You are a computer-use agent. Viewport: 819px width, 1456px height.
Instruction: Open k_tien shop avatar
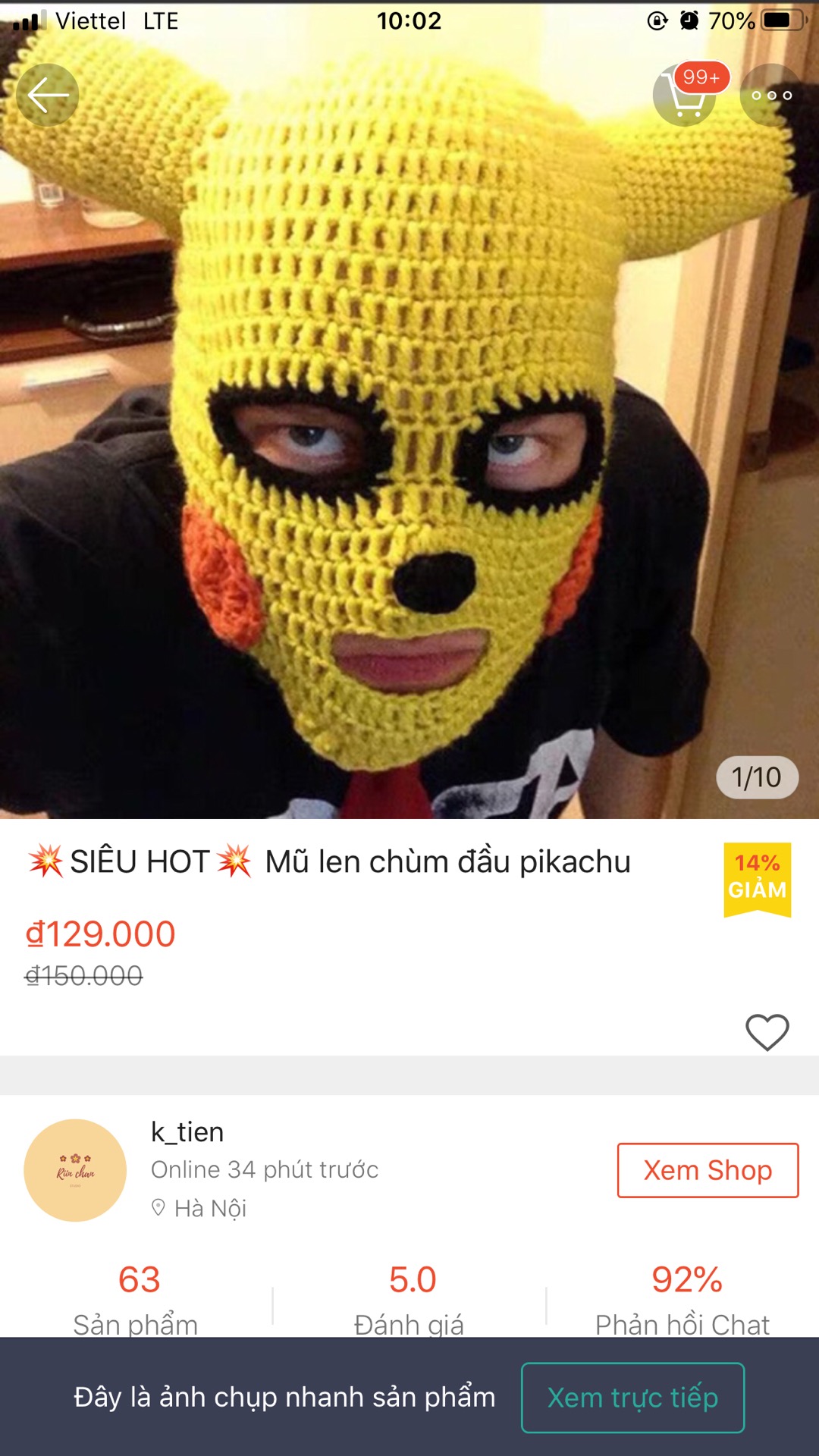pos(75,1170)
